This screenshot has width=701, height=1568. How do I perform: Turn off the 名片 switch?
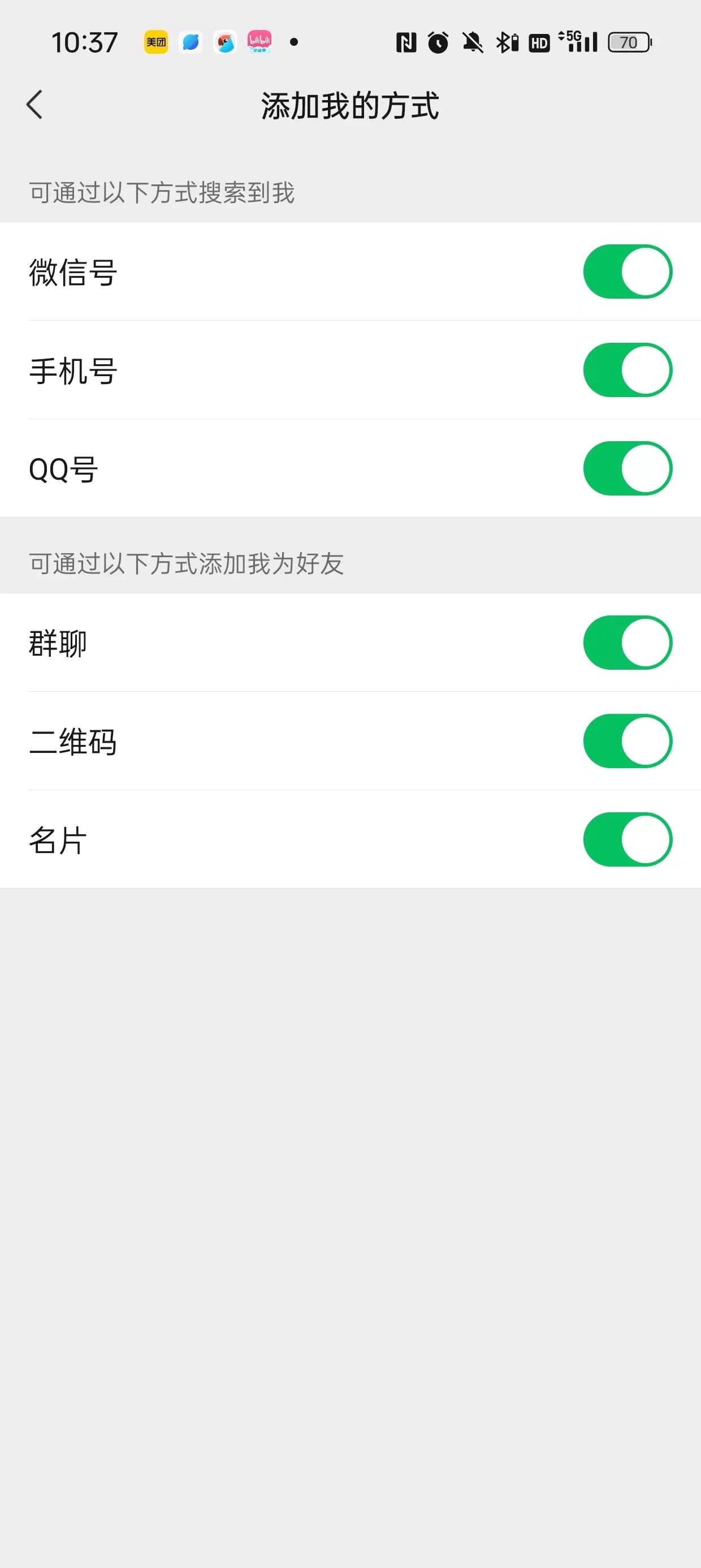coord(628,840)
